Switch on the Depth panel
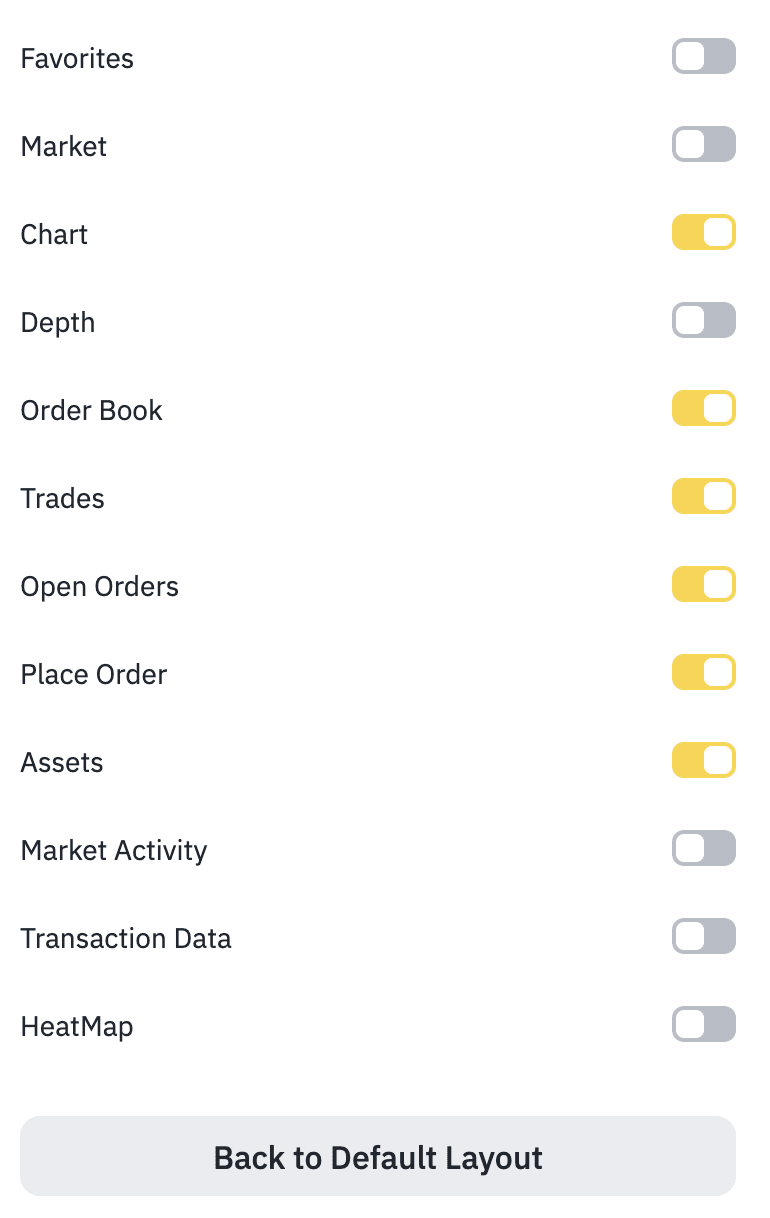 coord(703,321)
